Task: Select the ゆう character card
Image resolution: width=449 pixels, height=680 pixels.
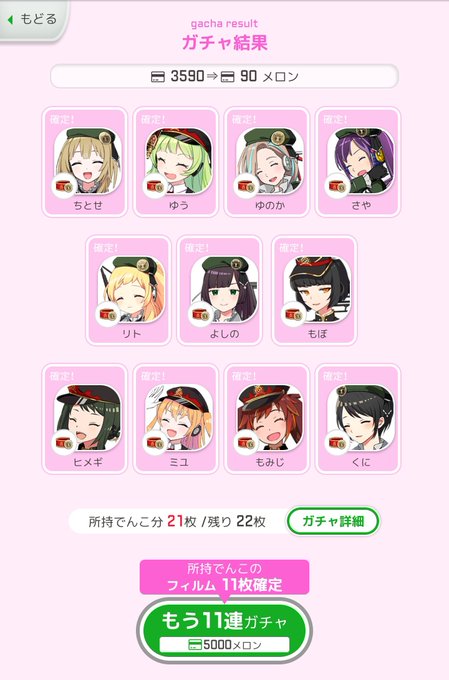Action: 176,162
